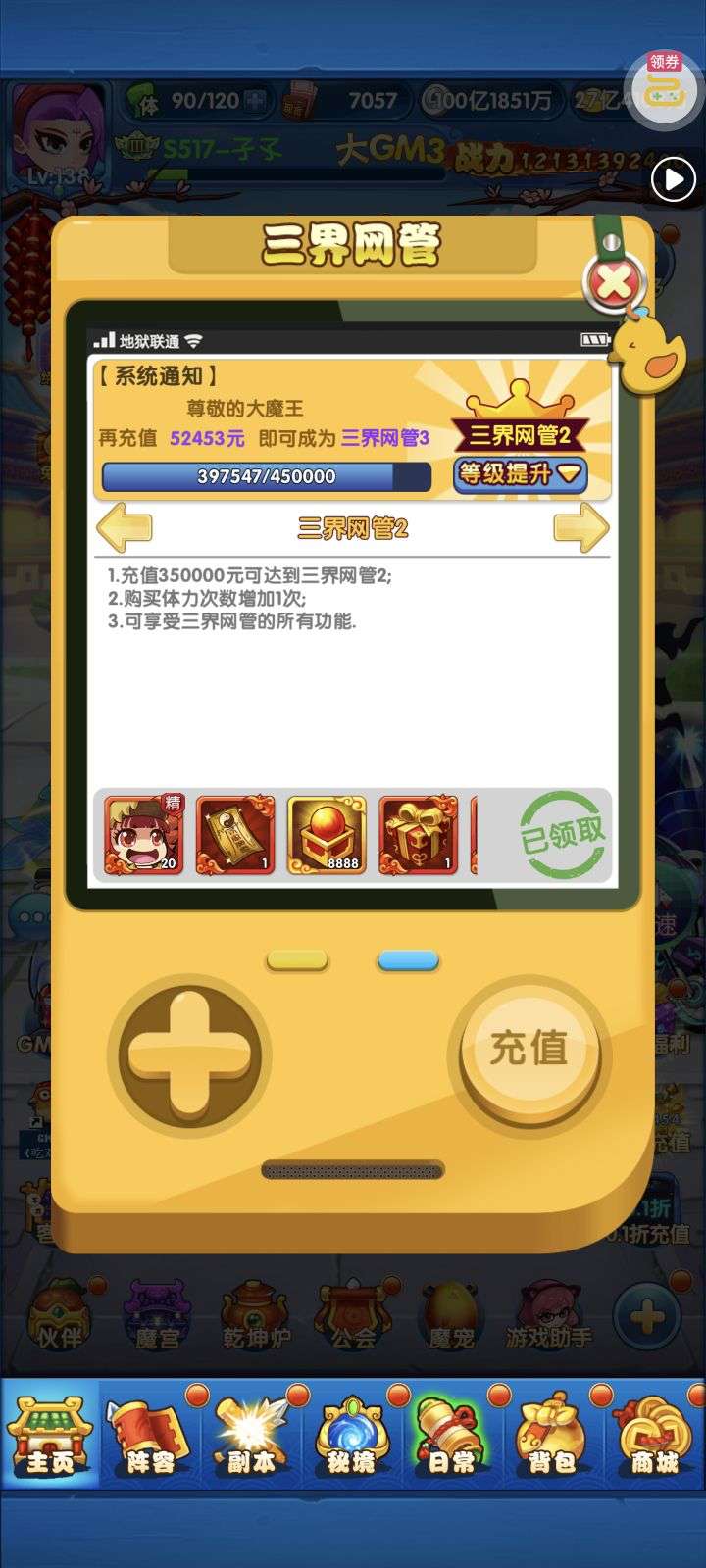View the red gift box reward
Screen dimensions: 706x1568
pyautogui.click(x=418, y=835)
